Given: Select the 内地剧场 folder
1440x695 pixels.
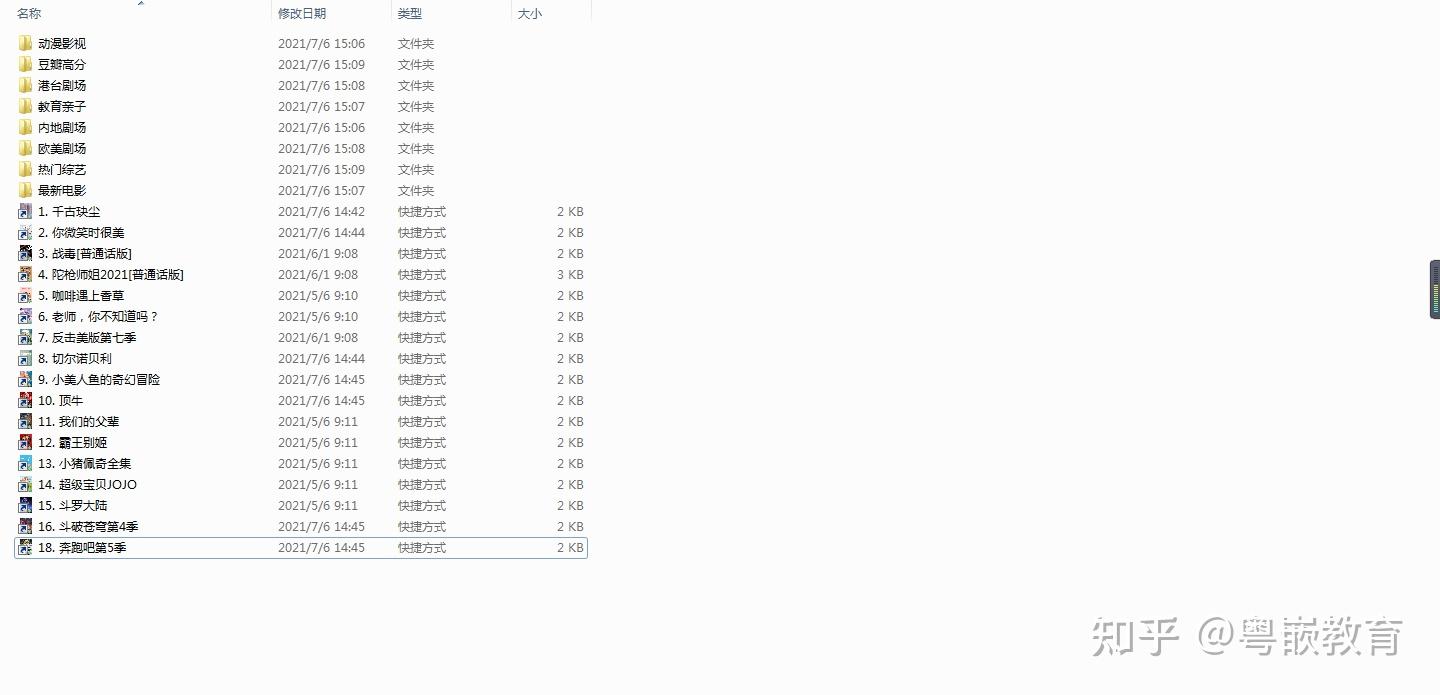Looking at the screenshot, I should coord(62,128).
